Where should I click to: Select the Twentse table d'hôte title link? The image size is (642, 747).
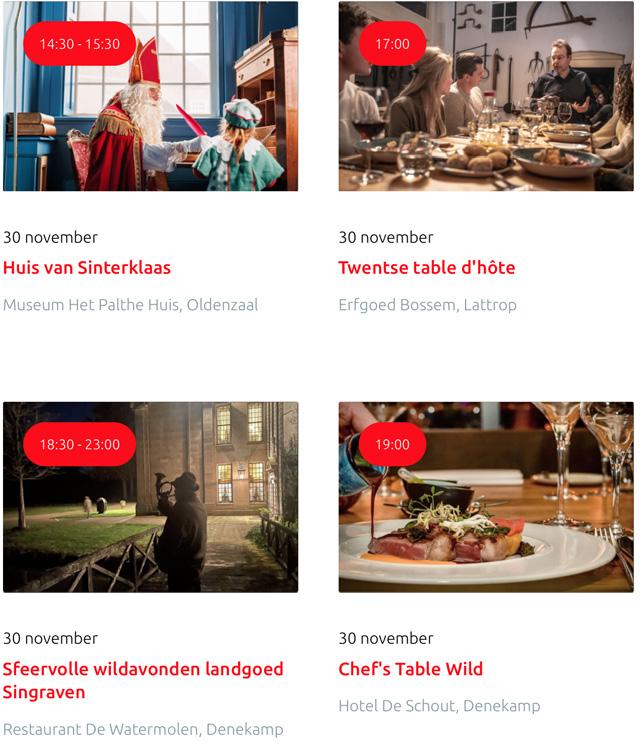(x=427, y=268)
